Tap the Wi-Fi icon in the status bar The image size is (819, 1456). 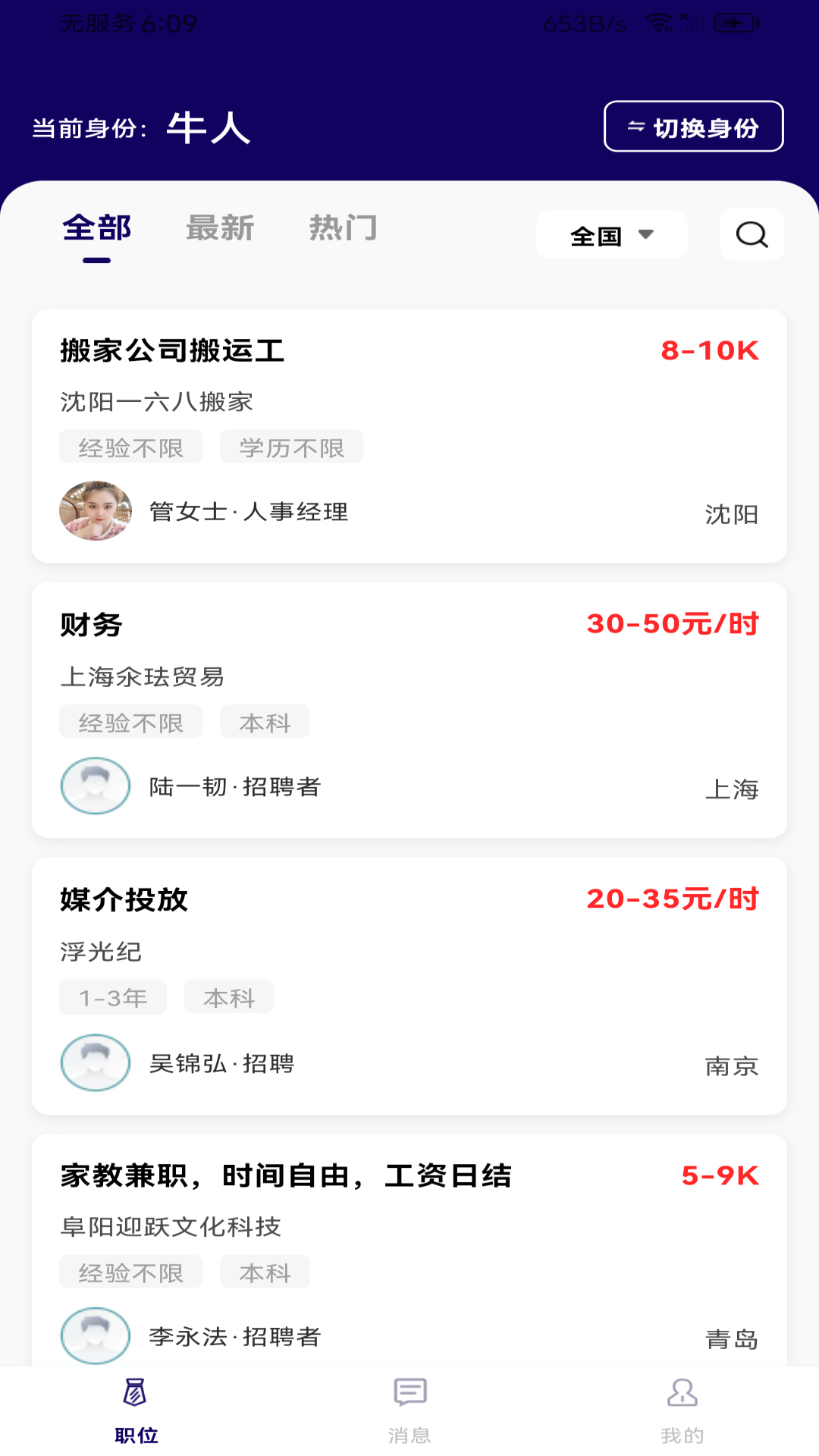(x=658, y=23)
